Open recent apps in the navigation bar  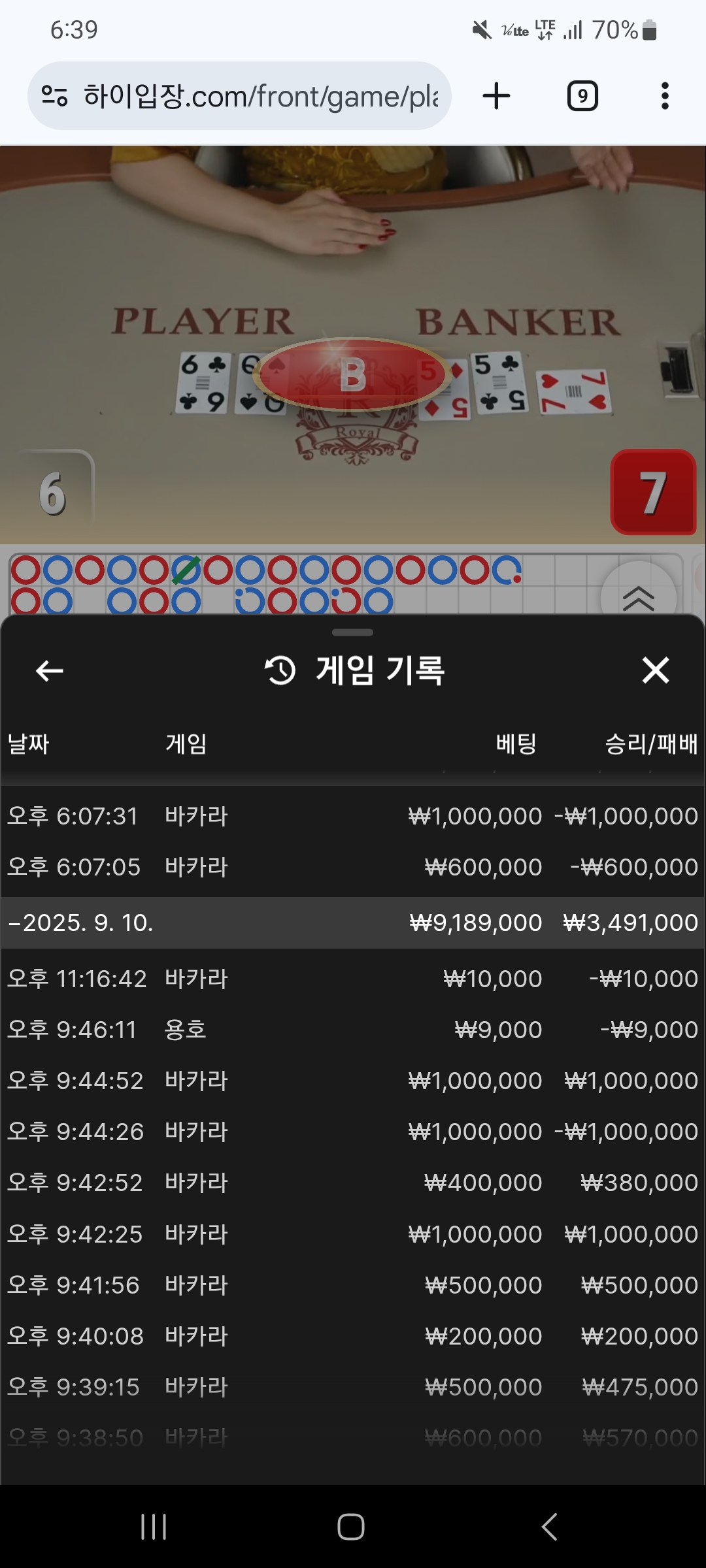[x=154, y=1527]
